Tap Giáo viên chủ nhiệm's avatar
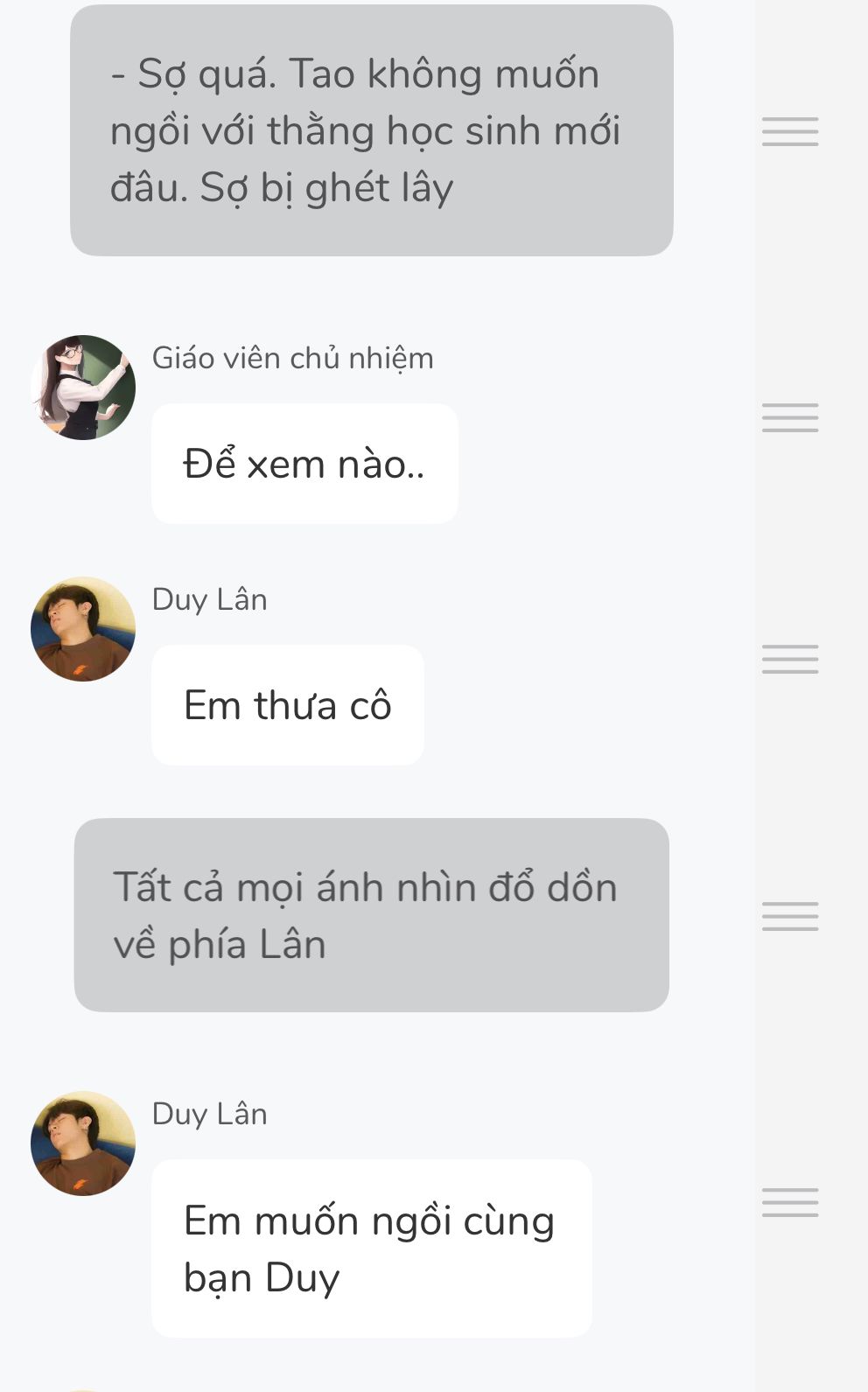The height and width of the screenshot is (1392, 868). (83, 388)
